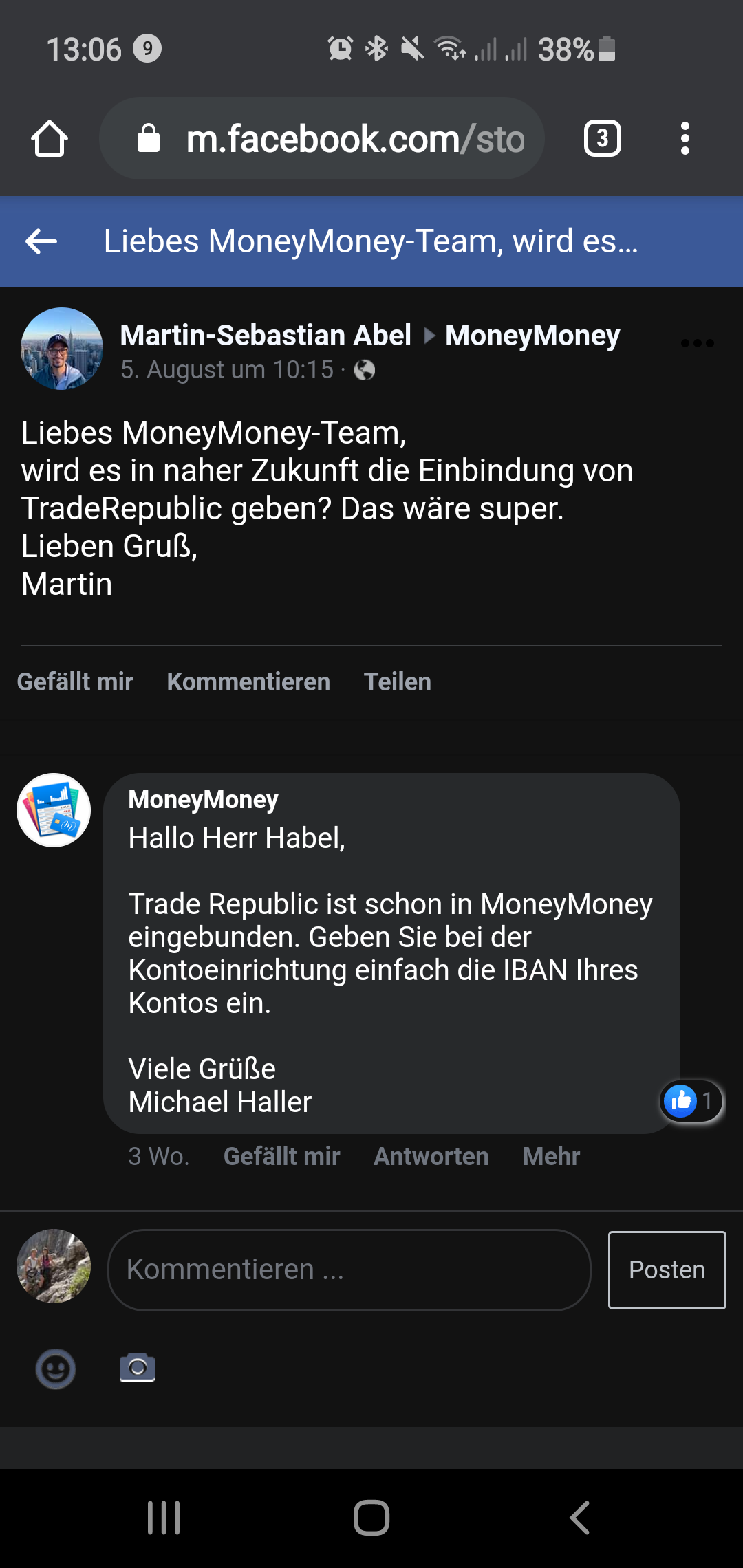
Task: Open the browser tab switcher
Action: [x=602, y=139]
